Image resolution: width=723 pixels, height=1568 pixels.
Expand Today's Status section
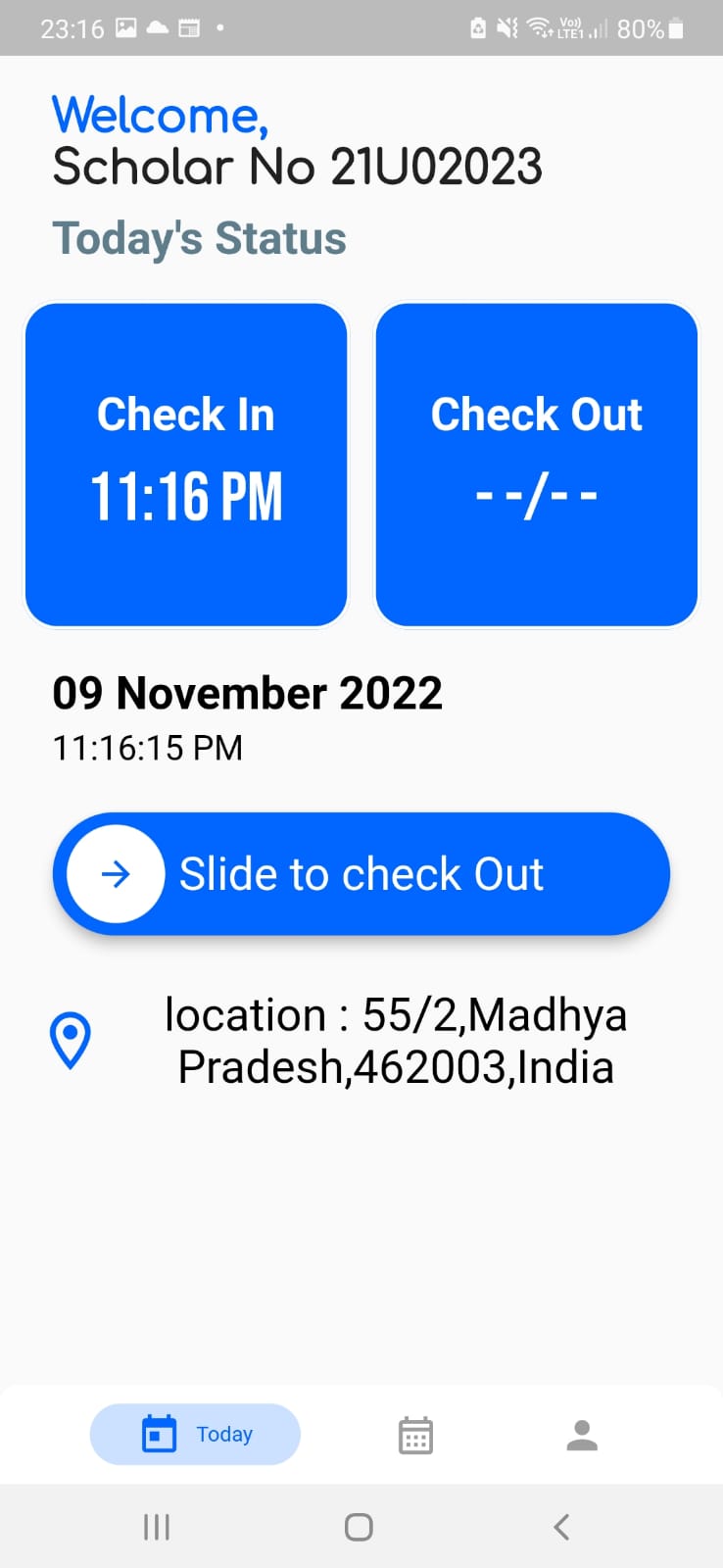click(199, 236)
